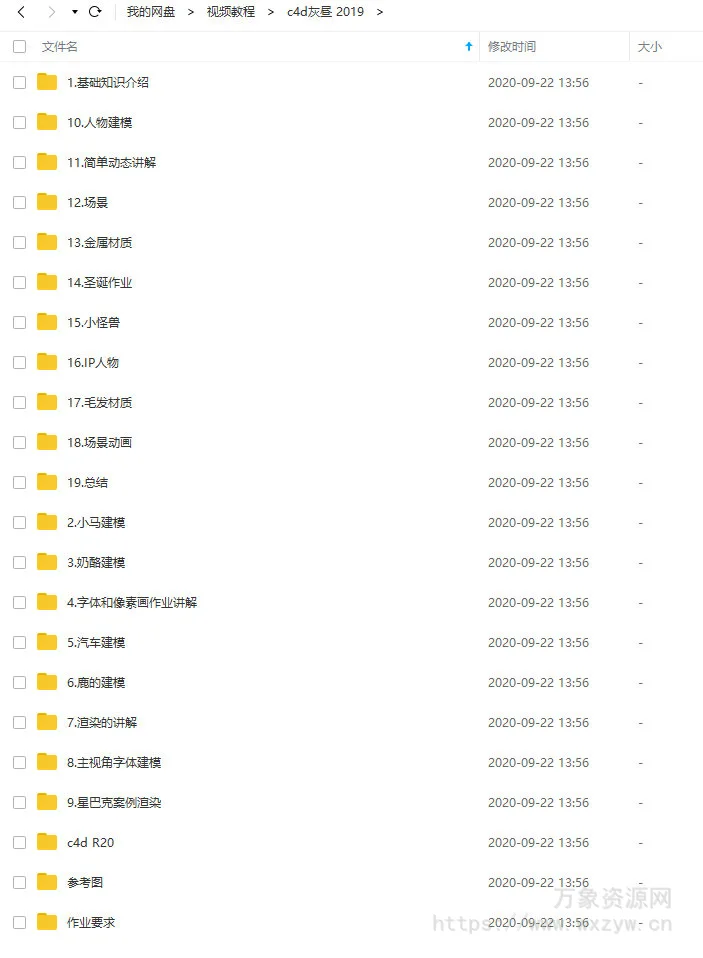Select the checkbox for 7.渲染的讲解
This screenshot has height=958, width=703.
pyautogui.click(x=19, y=723)
